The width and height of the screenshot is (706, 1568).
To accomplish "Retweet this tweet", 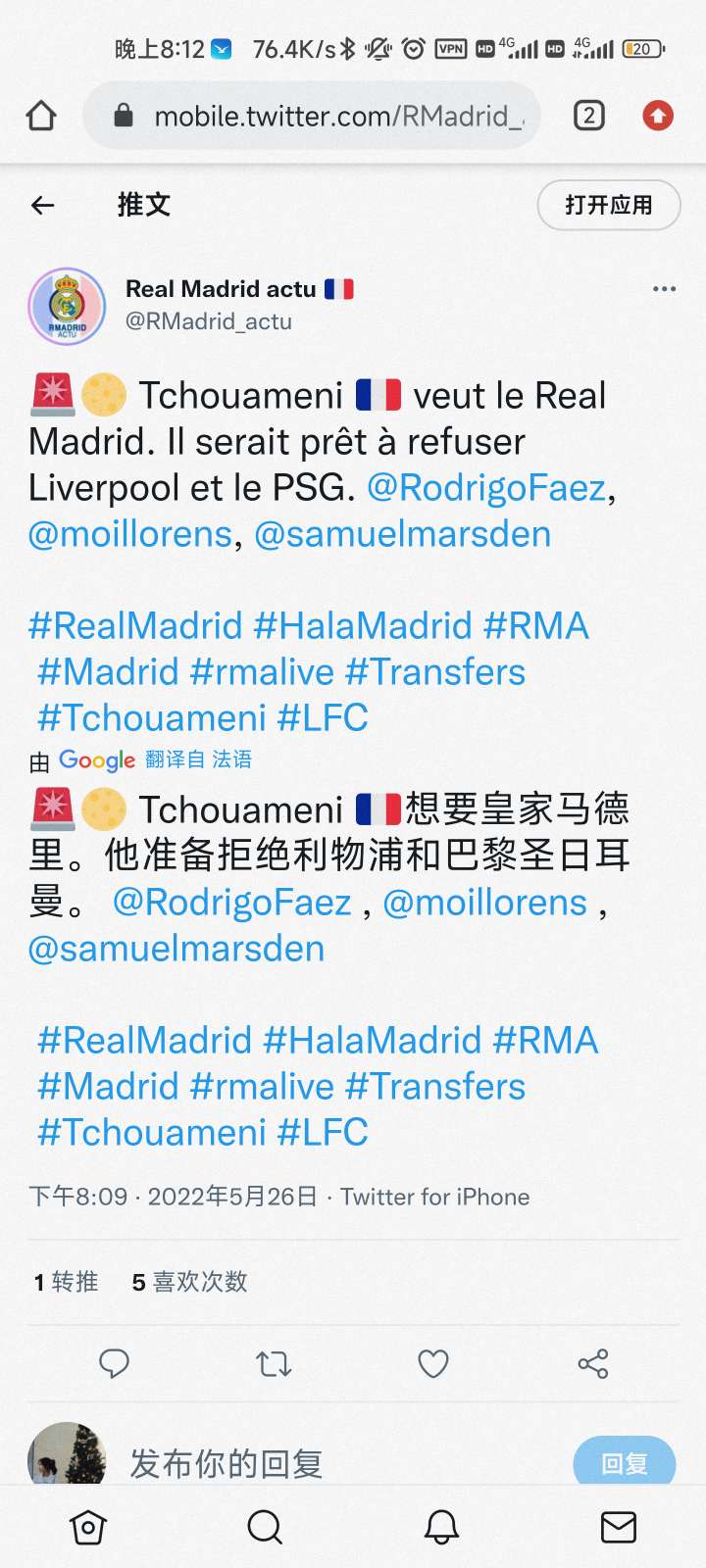I will point(274,1363).
